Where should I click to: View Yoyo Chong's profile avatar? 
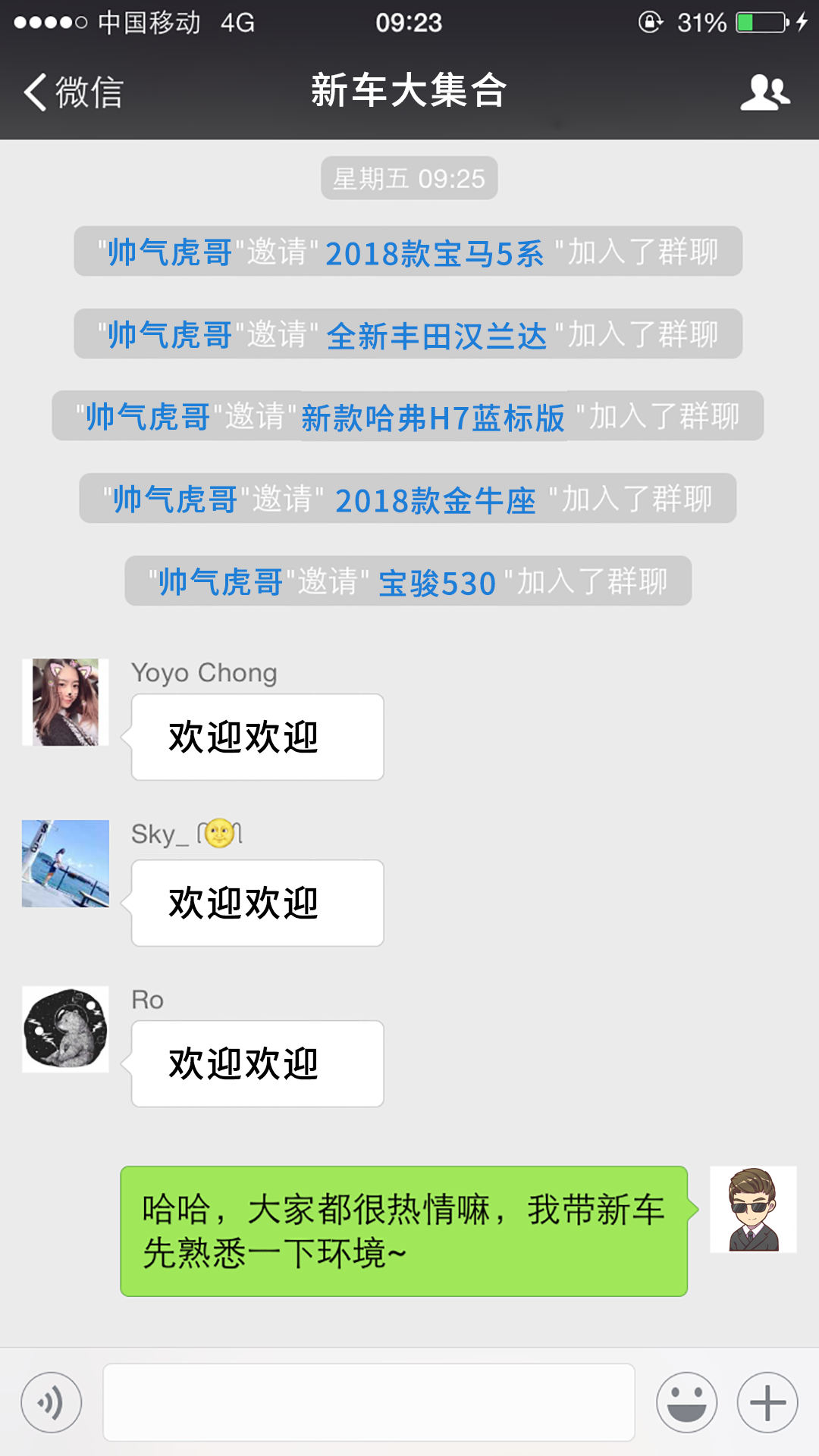(65, 702)
